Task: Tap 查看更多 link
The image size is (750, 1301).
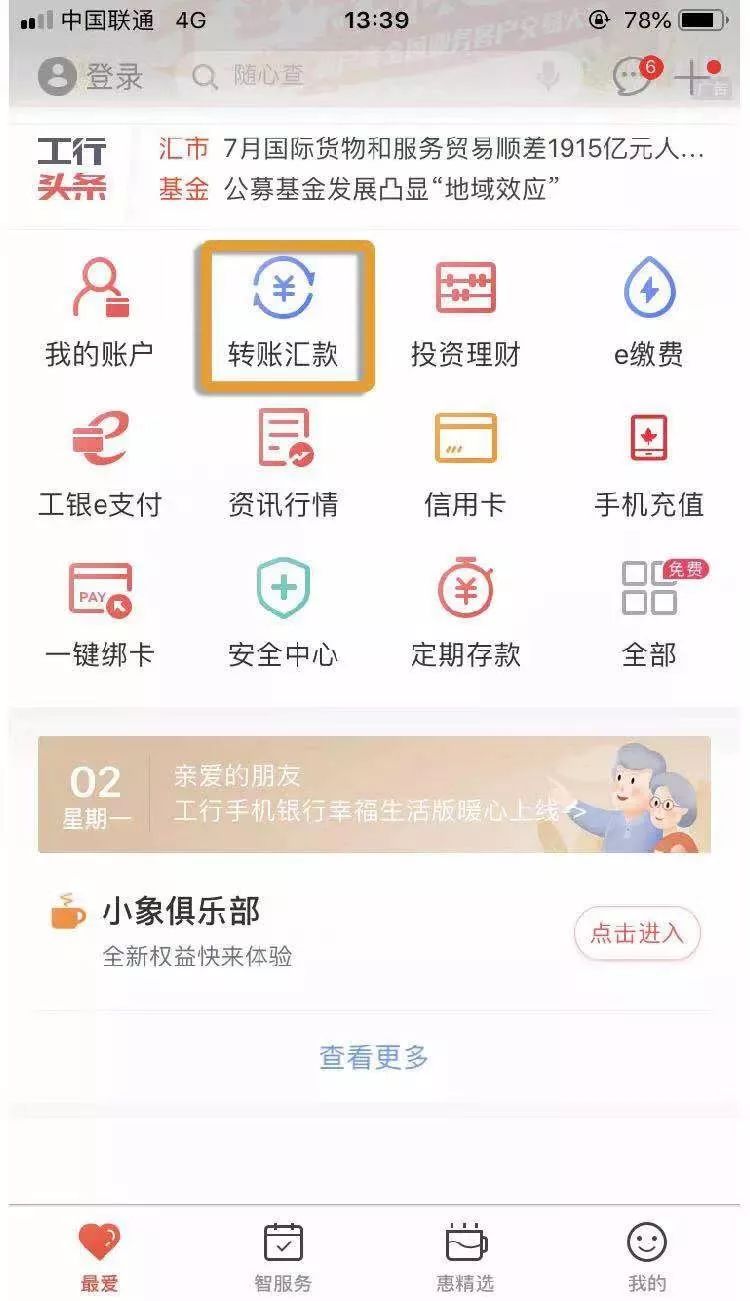Action: tap(374, 1057)
